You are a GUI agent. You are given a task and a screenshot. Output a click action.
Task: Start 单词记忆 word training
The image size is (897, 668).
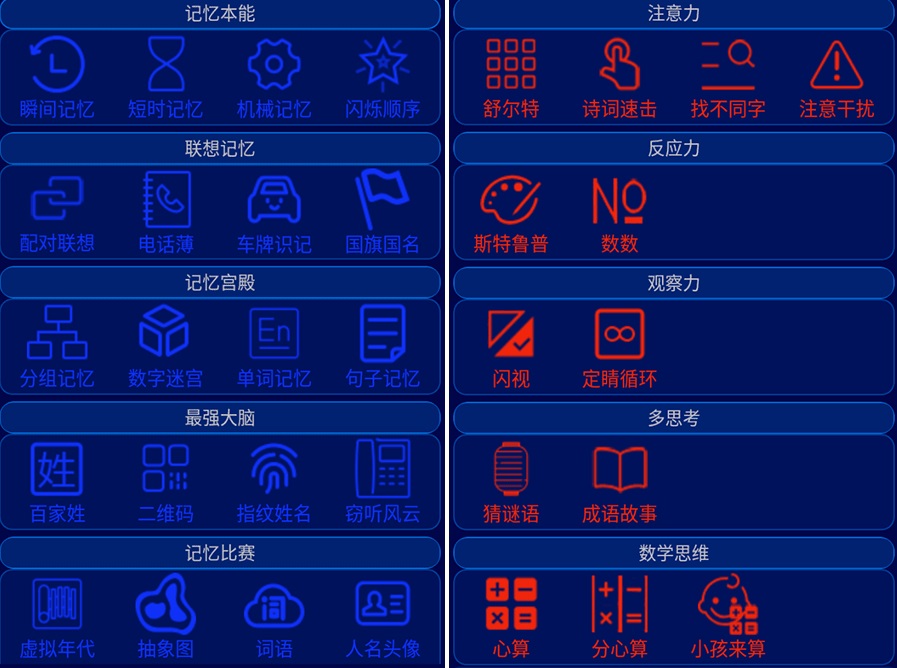coord(274,346)
